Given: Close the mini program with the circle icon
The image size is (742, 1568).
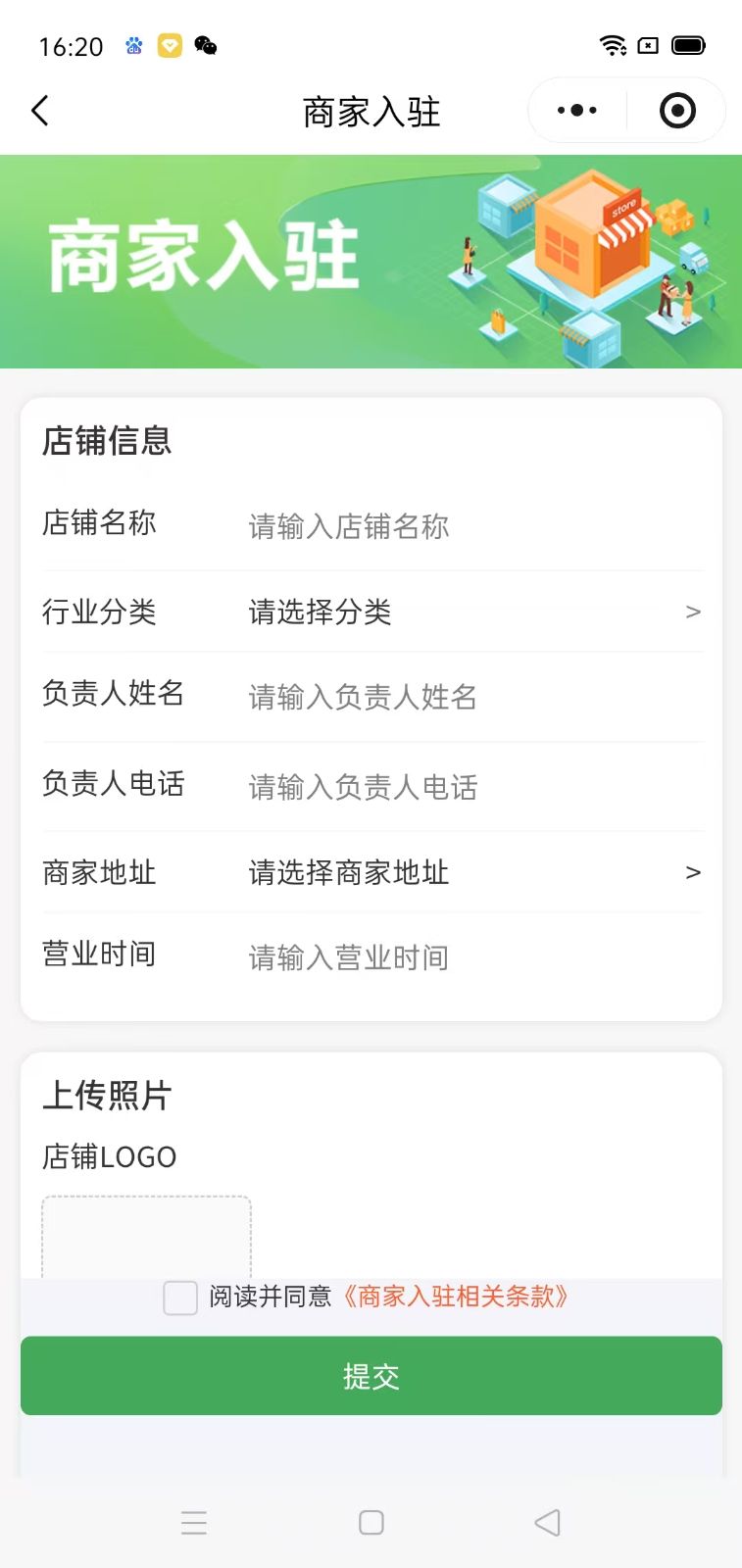Looking at the screenshot, I should coord(677,111).
